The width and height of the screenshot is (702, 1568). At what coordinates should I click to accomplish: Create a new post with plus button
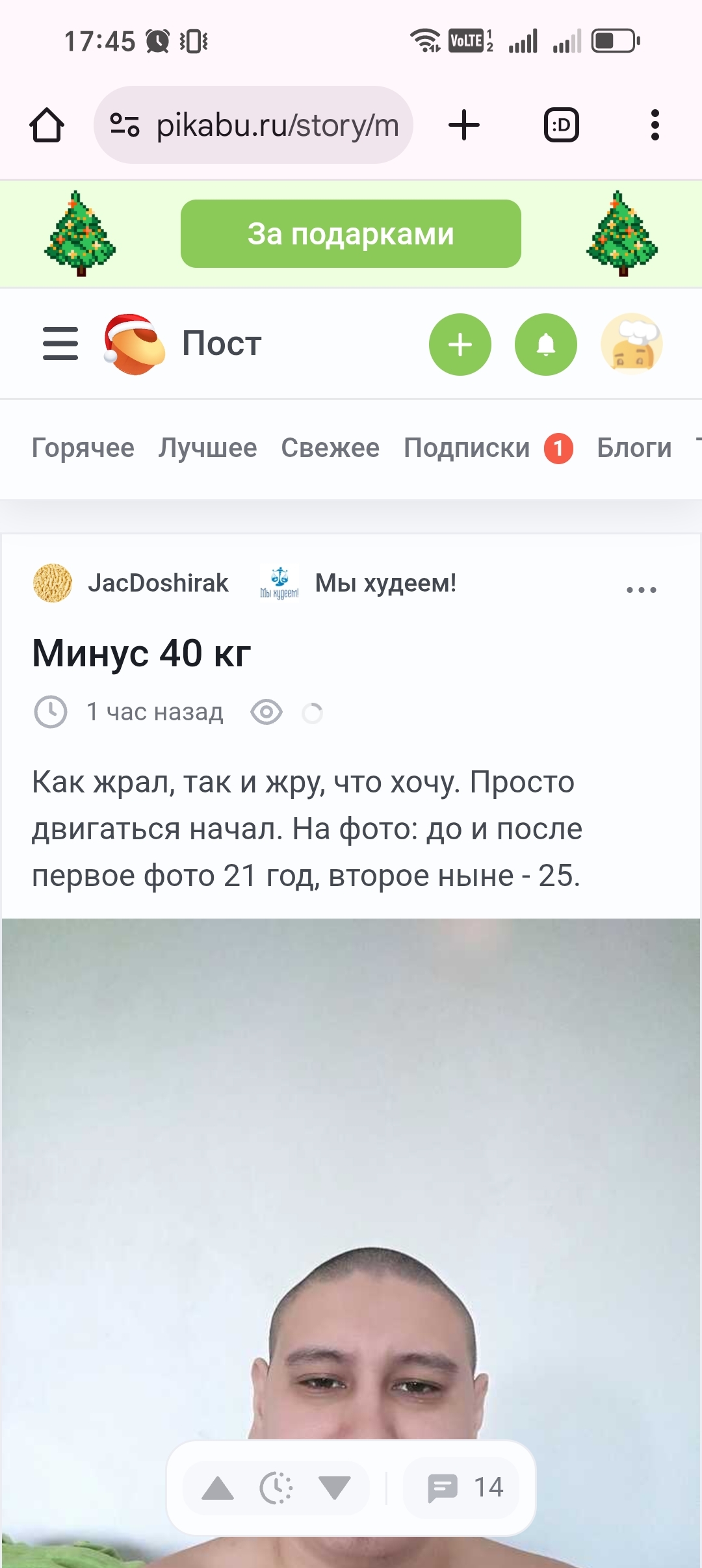pos(460,345)
